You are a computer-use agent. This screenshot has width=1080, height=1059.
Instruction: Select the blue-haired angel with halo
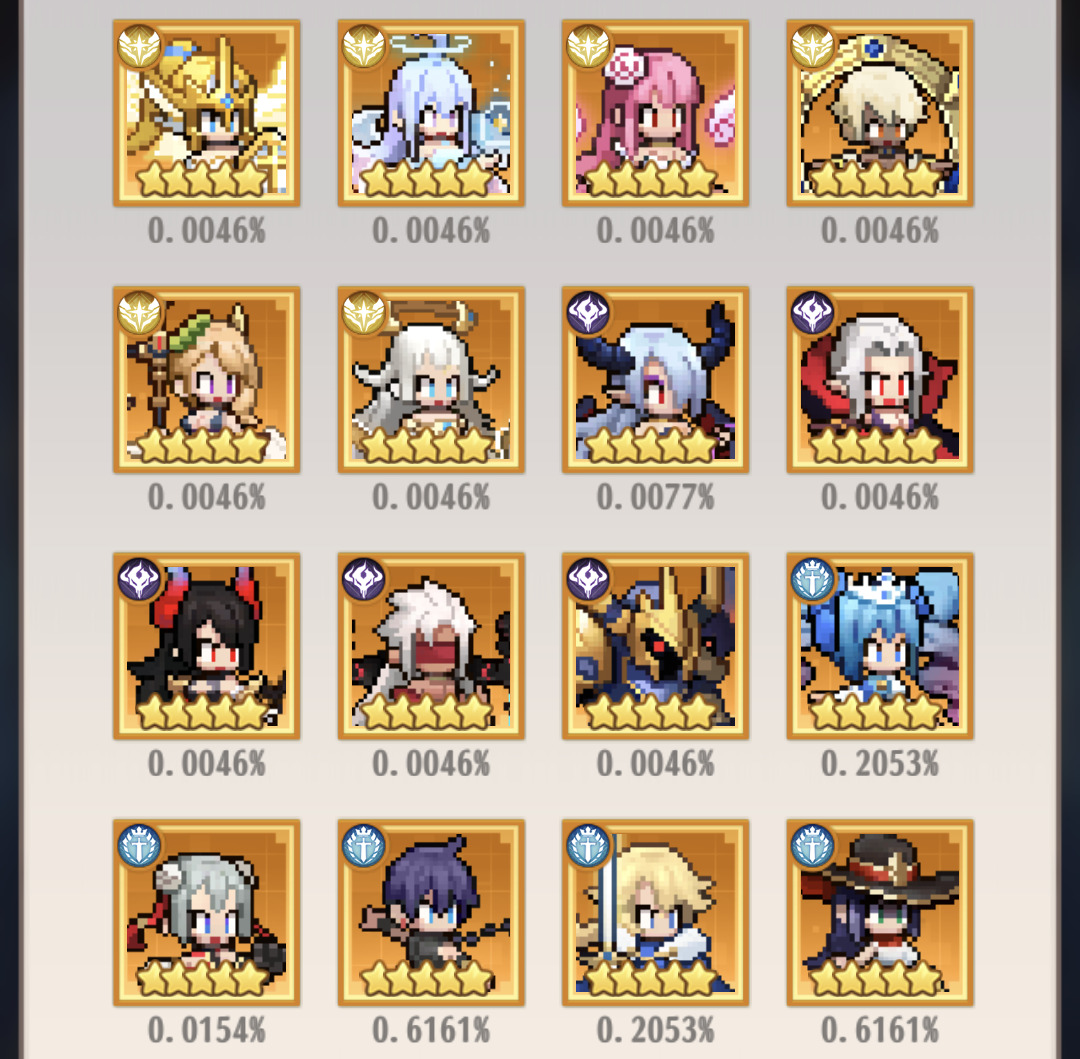pos(431,113)
